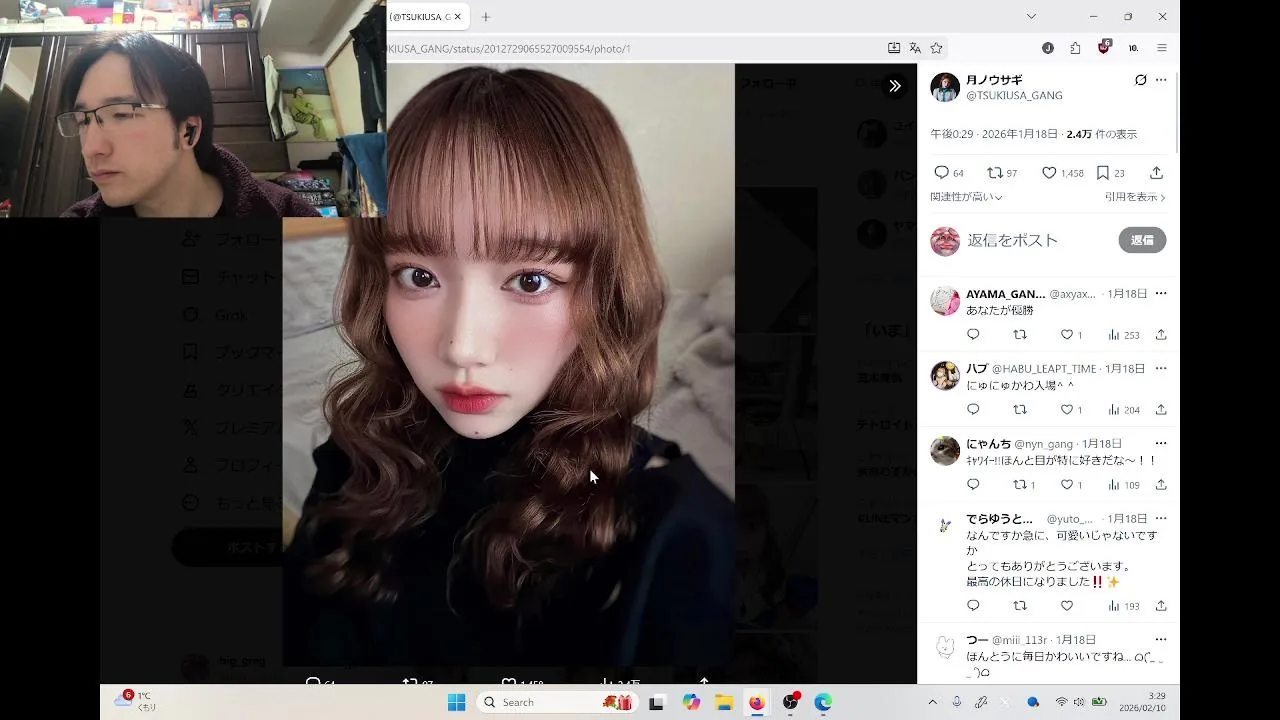The image size is (1280, 720).
Task: Open the more menu on でらゆうと's reply
Action: coord(1161,519)
